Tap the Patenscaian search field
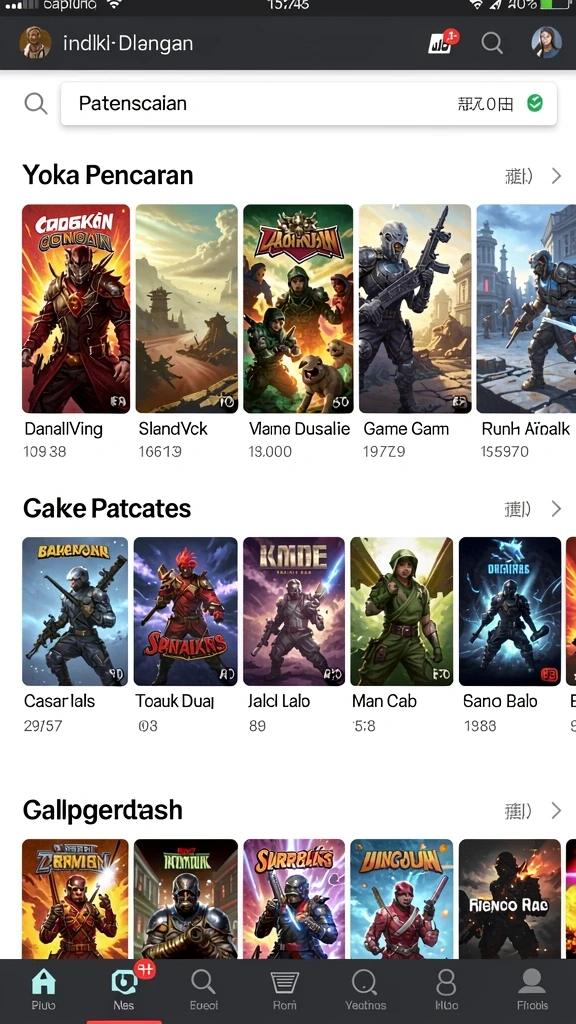 pyautogui.click(x=308, y=103)
